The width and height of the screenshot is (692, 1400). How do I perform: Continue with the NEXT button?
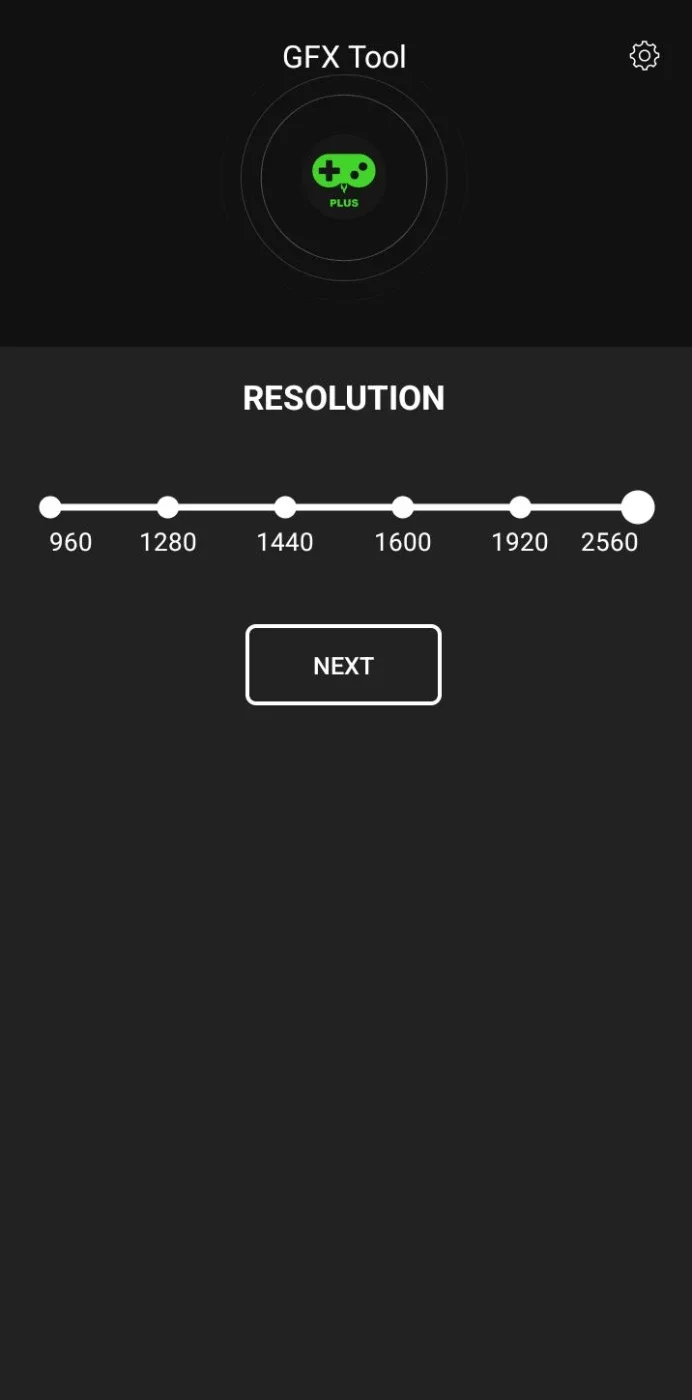point(343,665)
